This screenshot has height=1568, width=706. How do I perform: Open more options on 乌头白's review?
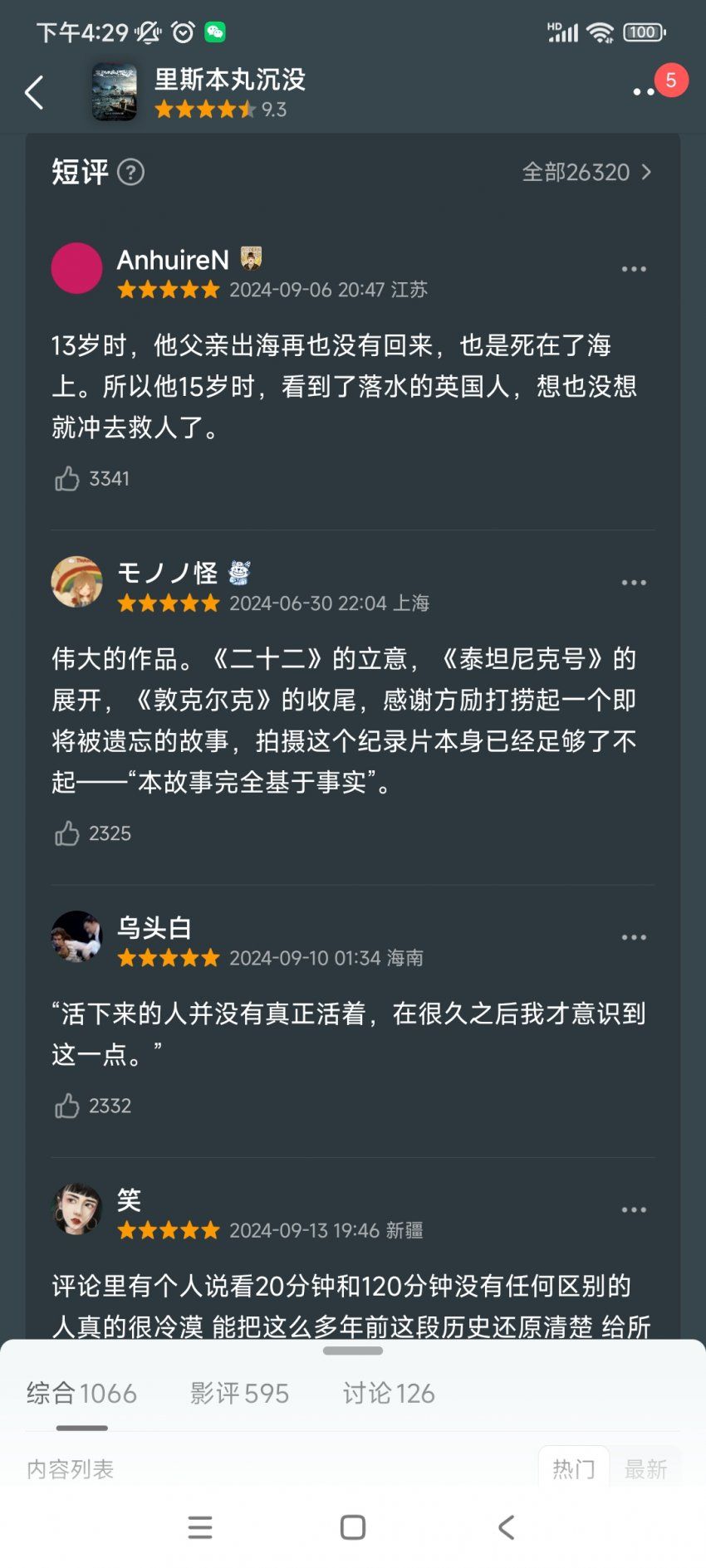[x=634, y=937]
